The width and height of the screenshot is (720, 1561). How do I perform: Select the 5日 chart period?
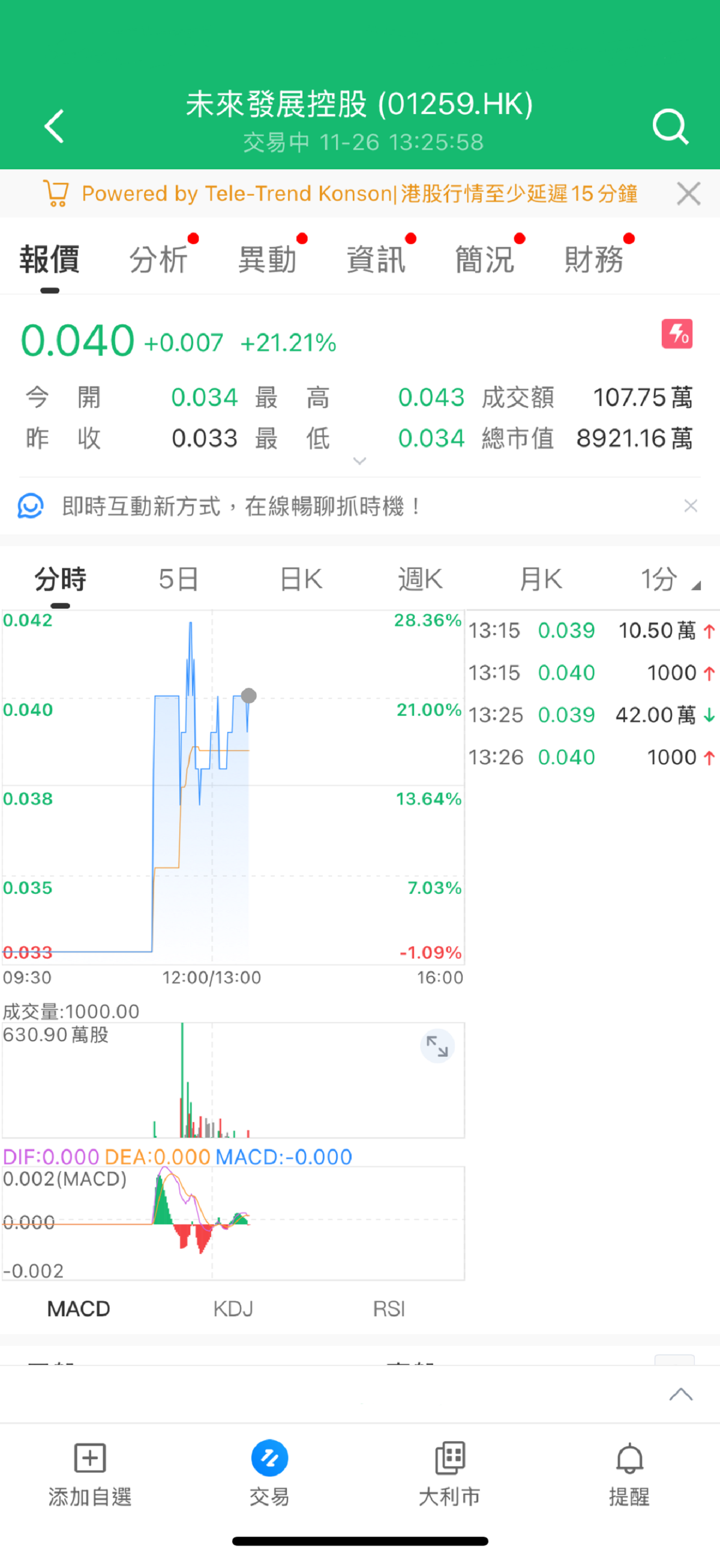[179, 579]
